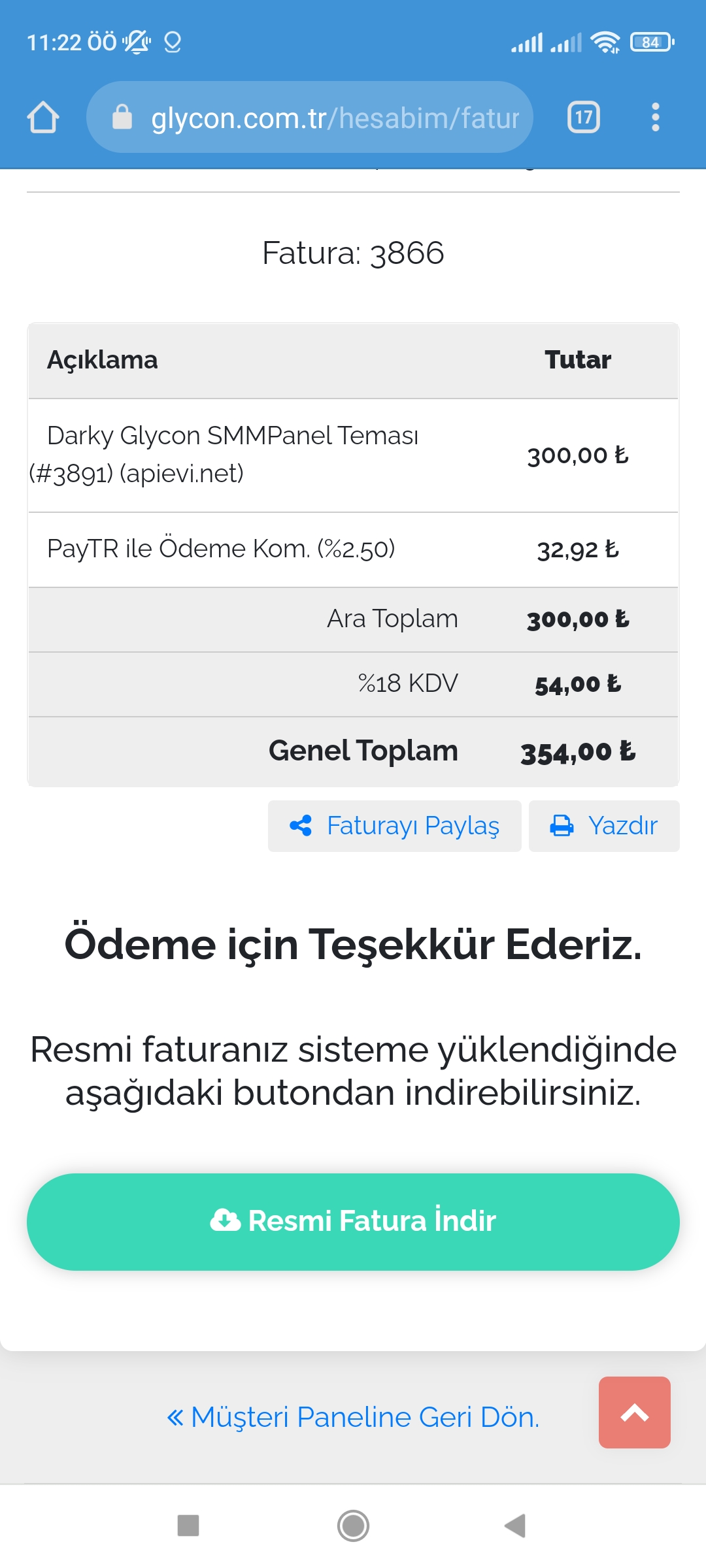Download official invoice via Resmi Fatura İndir
The image size is (706, 1568).
coord(353,1222)
